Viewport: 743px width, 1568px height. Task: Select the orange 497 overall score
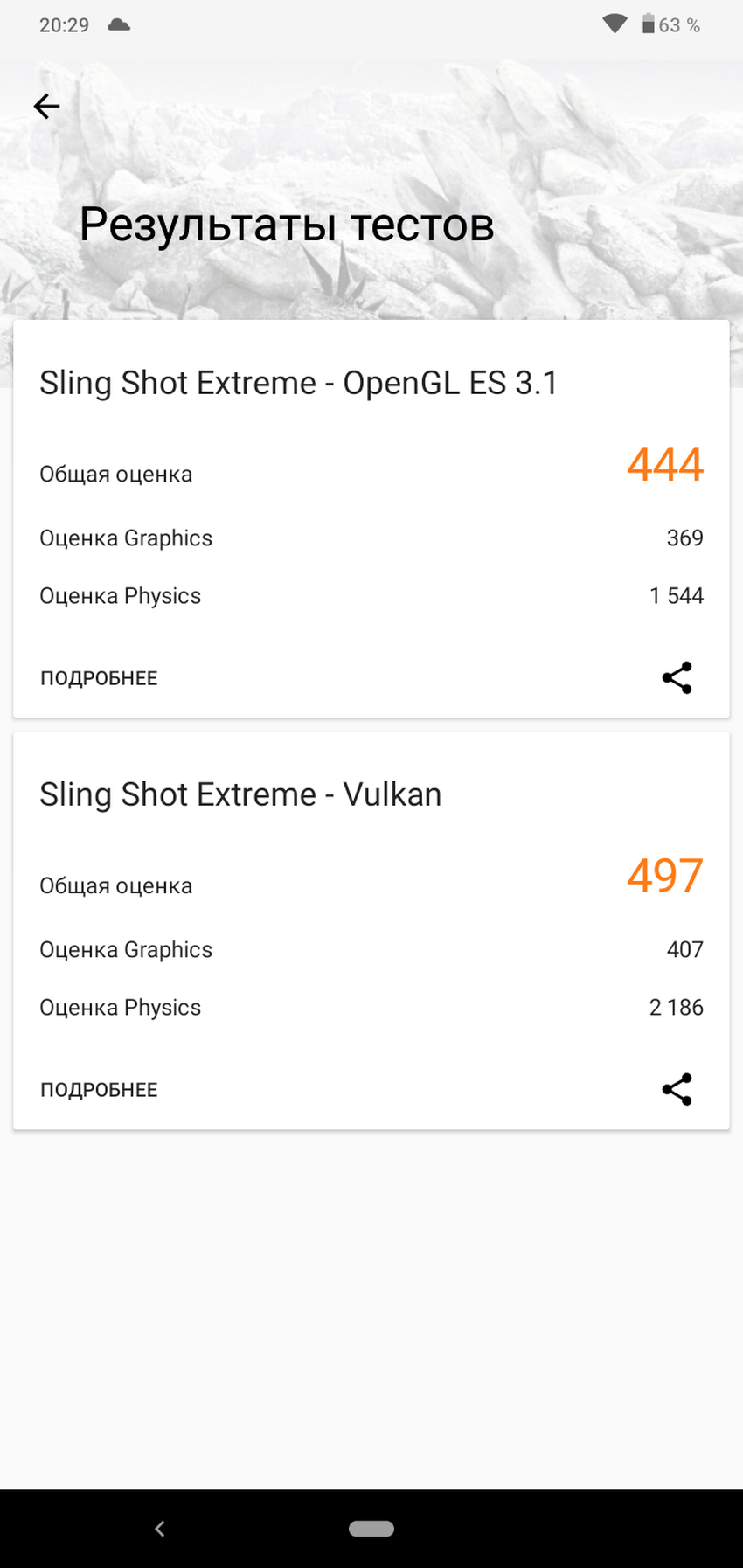pyautogui.click(x=665, y=876)
